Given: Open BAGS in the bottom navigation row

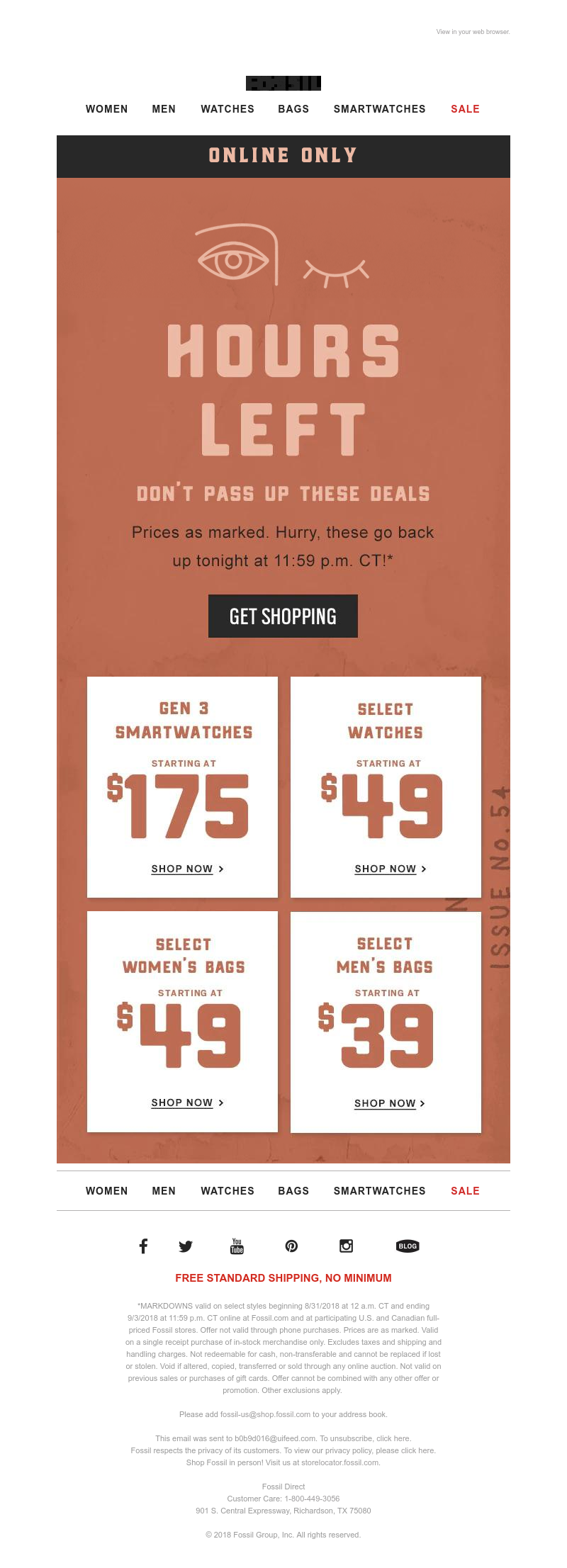Looking at the screenshot, I should 293,1191.
